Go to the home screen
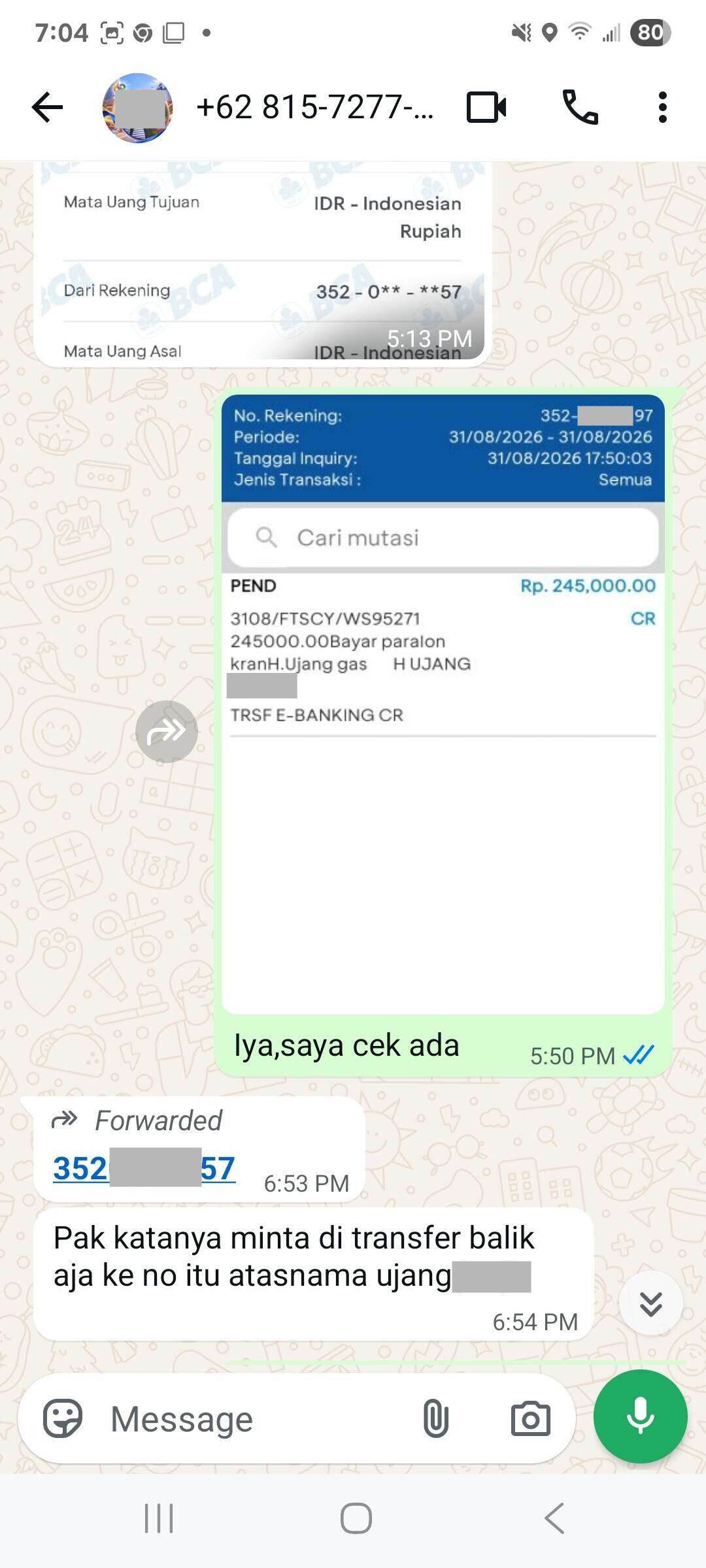This screenshot has height=1568, width=706. click(356, 1518)
